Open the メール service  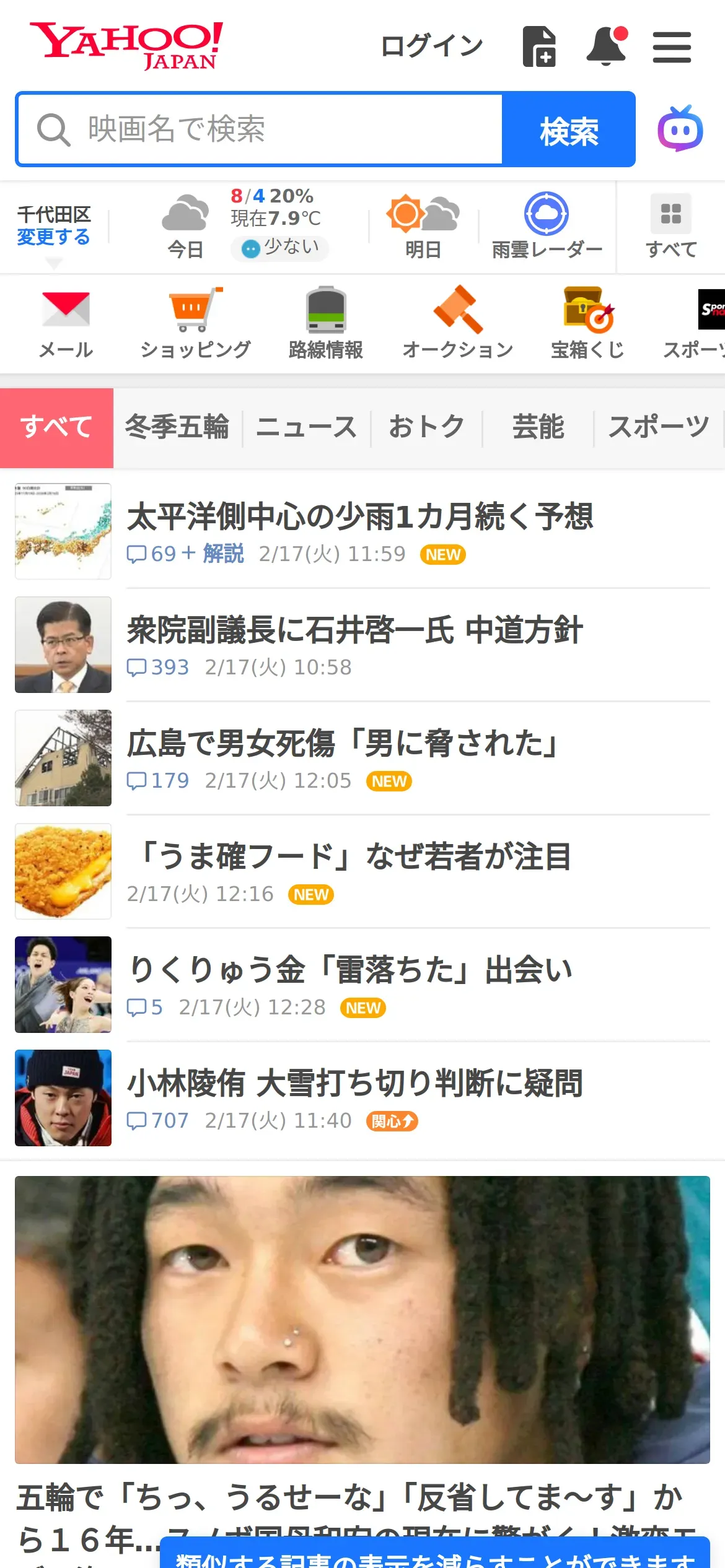(66, 323)
